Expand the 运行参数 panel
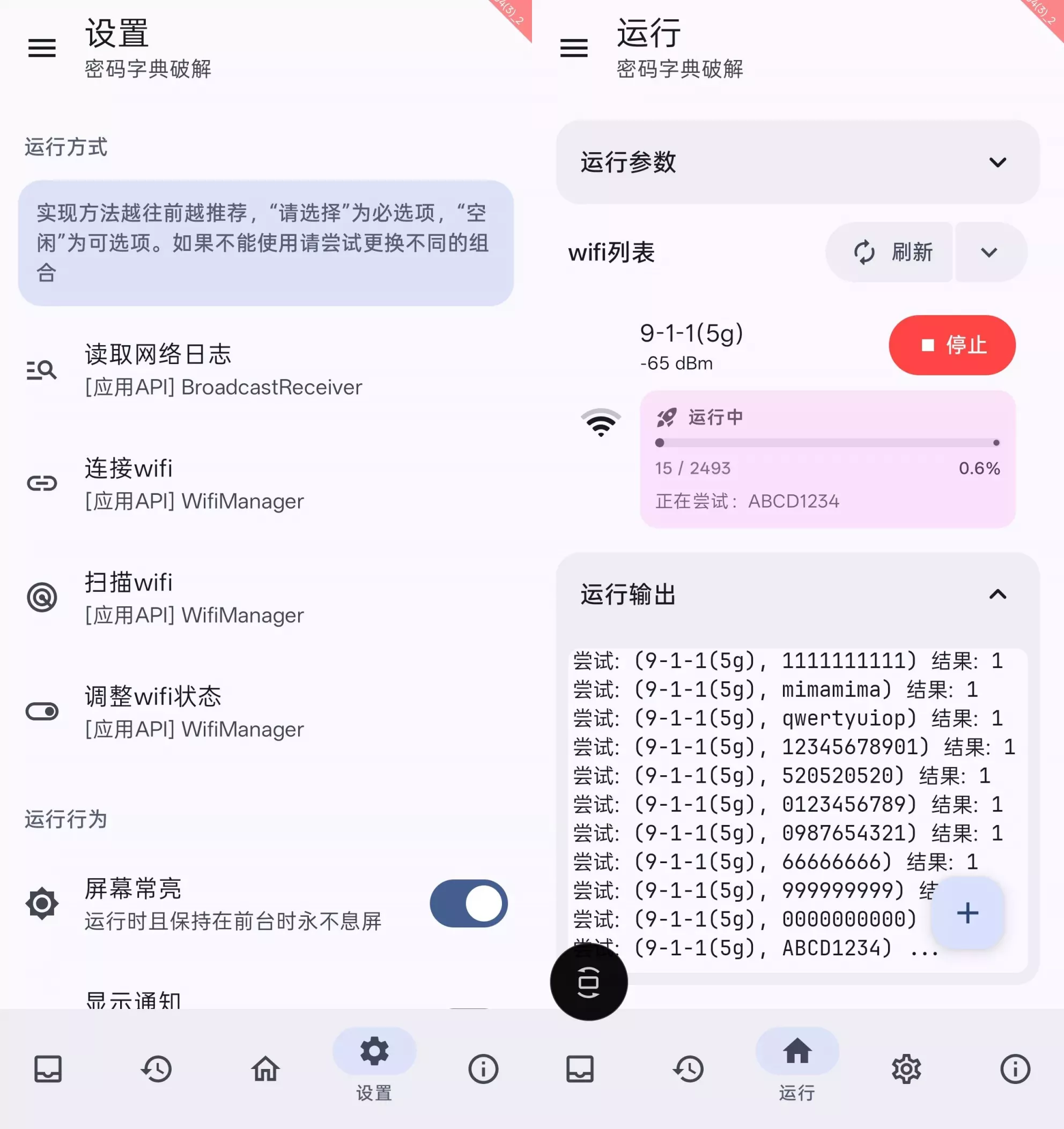 [797, 162]
